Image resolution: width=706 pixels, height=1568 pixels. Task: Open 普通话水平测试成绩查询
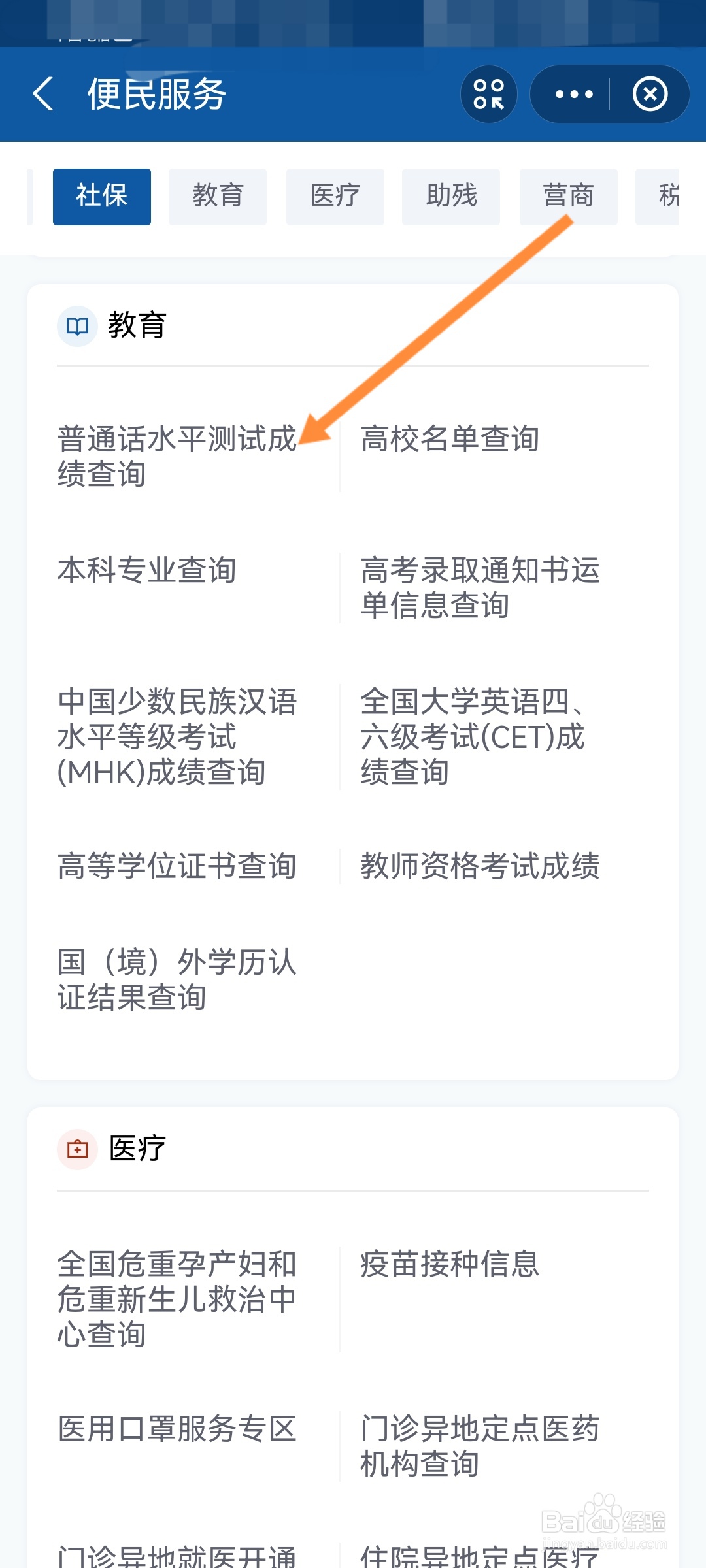click(x=177, y=456)
